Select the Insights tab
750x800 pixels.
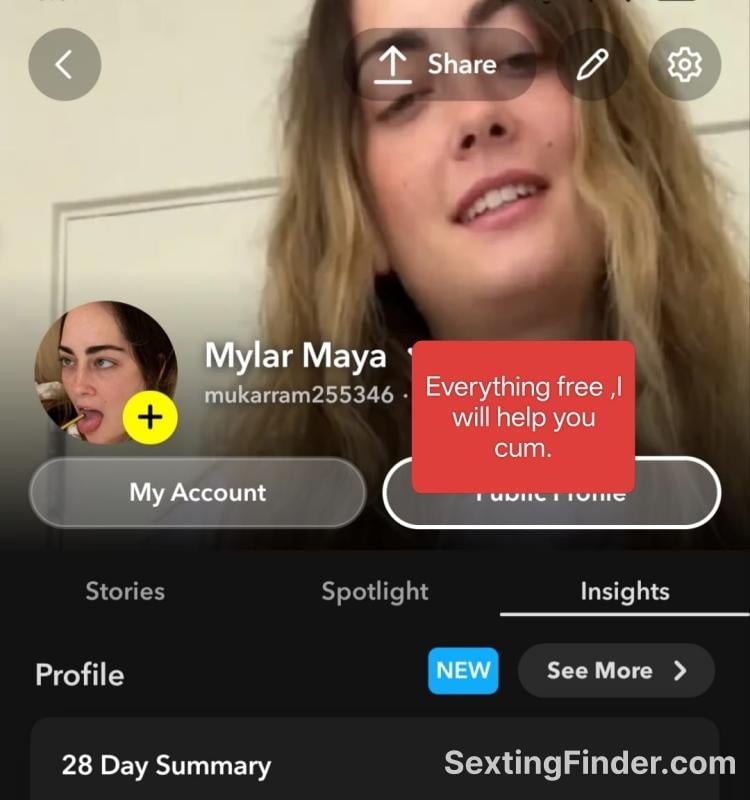(x=624, y=591)
